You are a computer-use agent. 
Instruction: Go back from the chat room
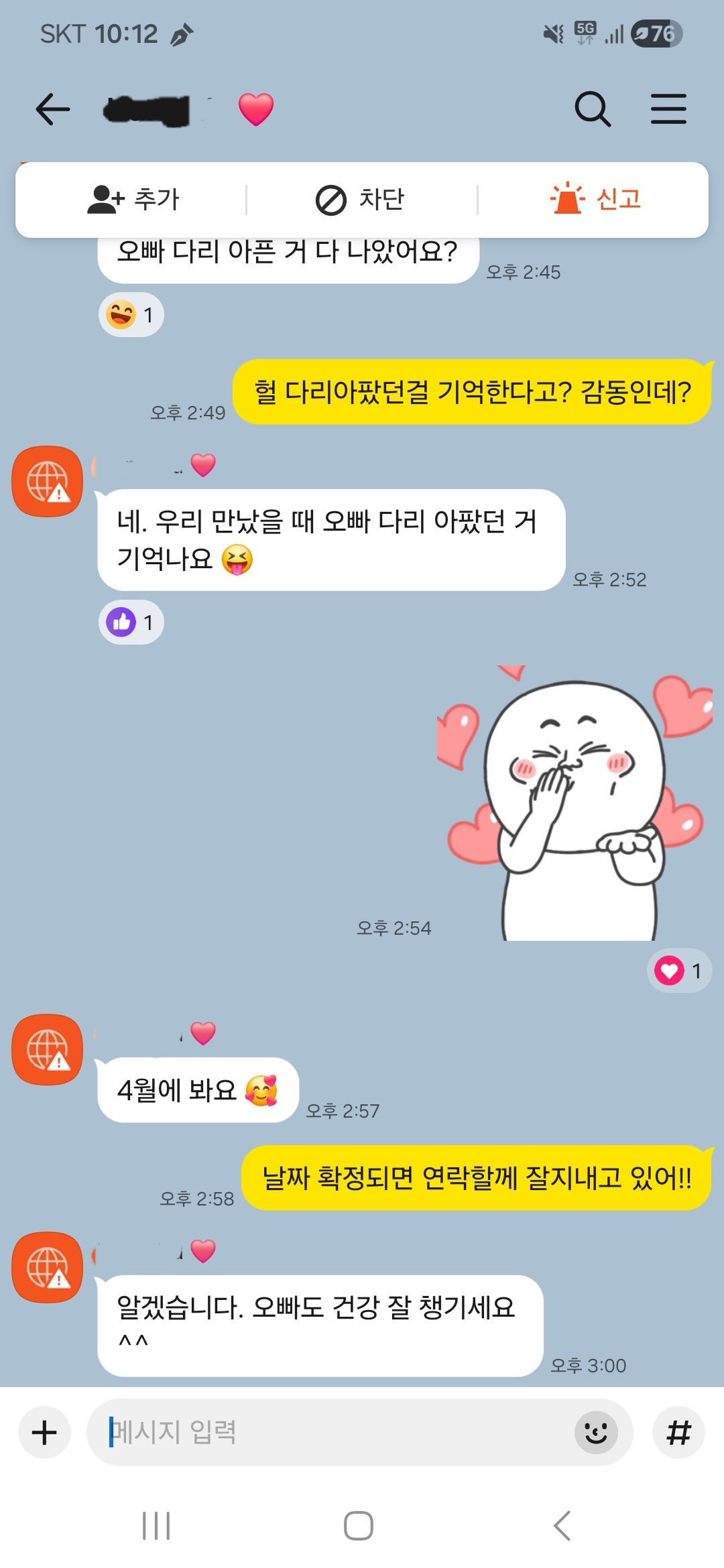pos(52,109)
